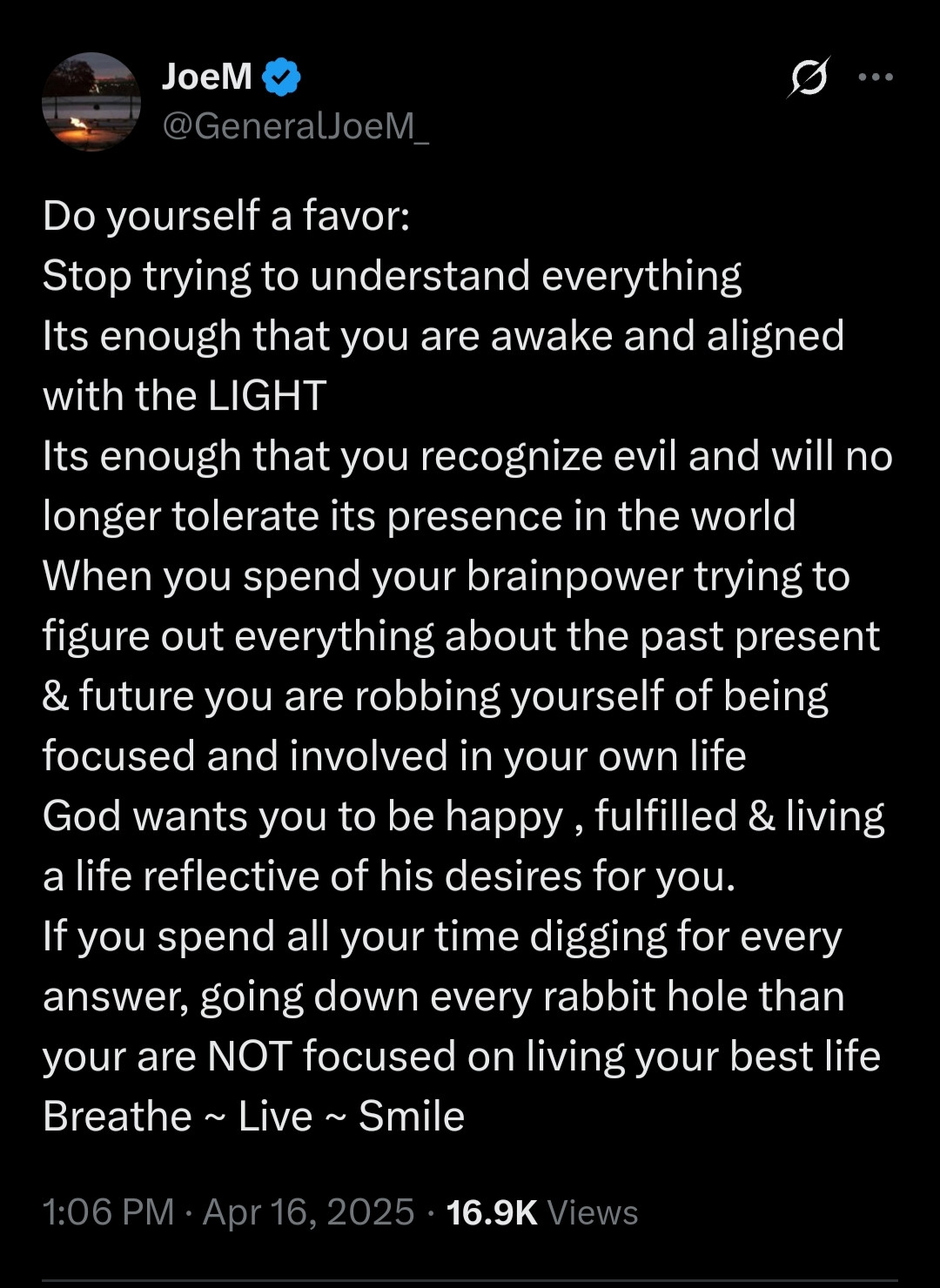Tap the Grok slashed-circle icon
This screenshot has width=940, height=1288.
pyautogui.click(x=809, y=78)
